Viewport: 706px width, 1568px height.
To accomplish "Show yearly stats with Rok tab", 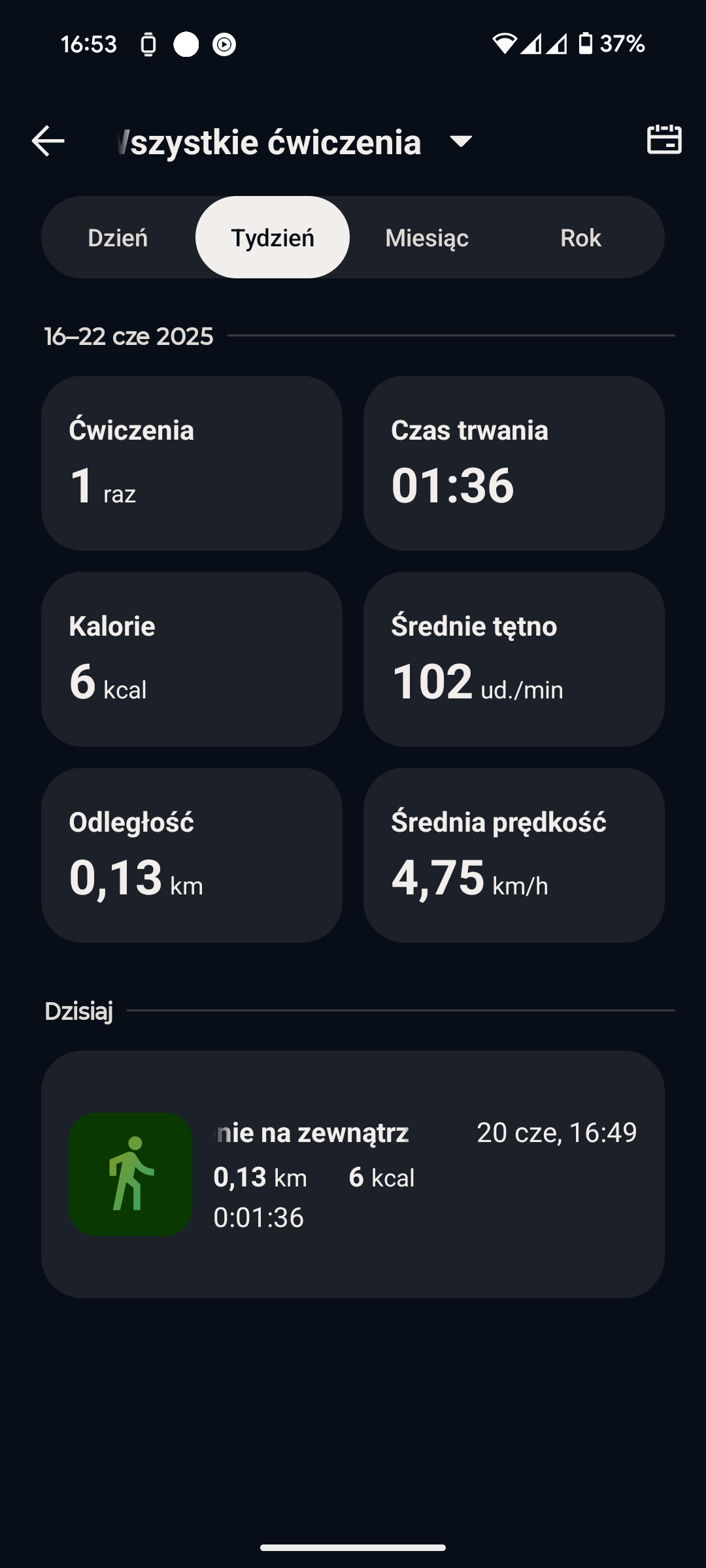I will point(581,238).
